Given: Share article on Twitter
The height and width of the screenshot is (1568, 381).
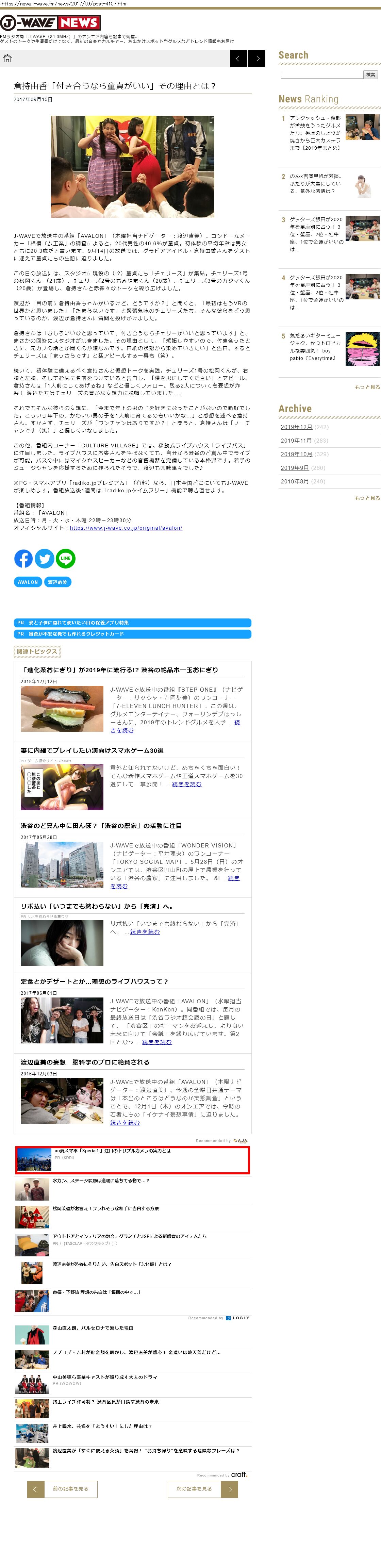Looking at the screenshot, I should [45, 558].
